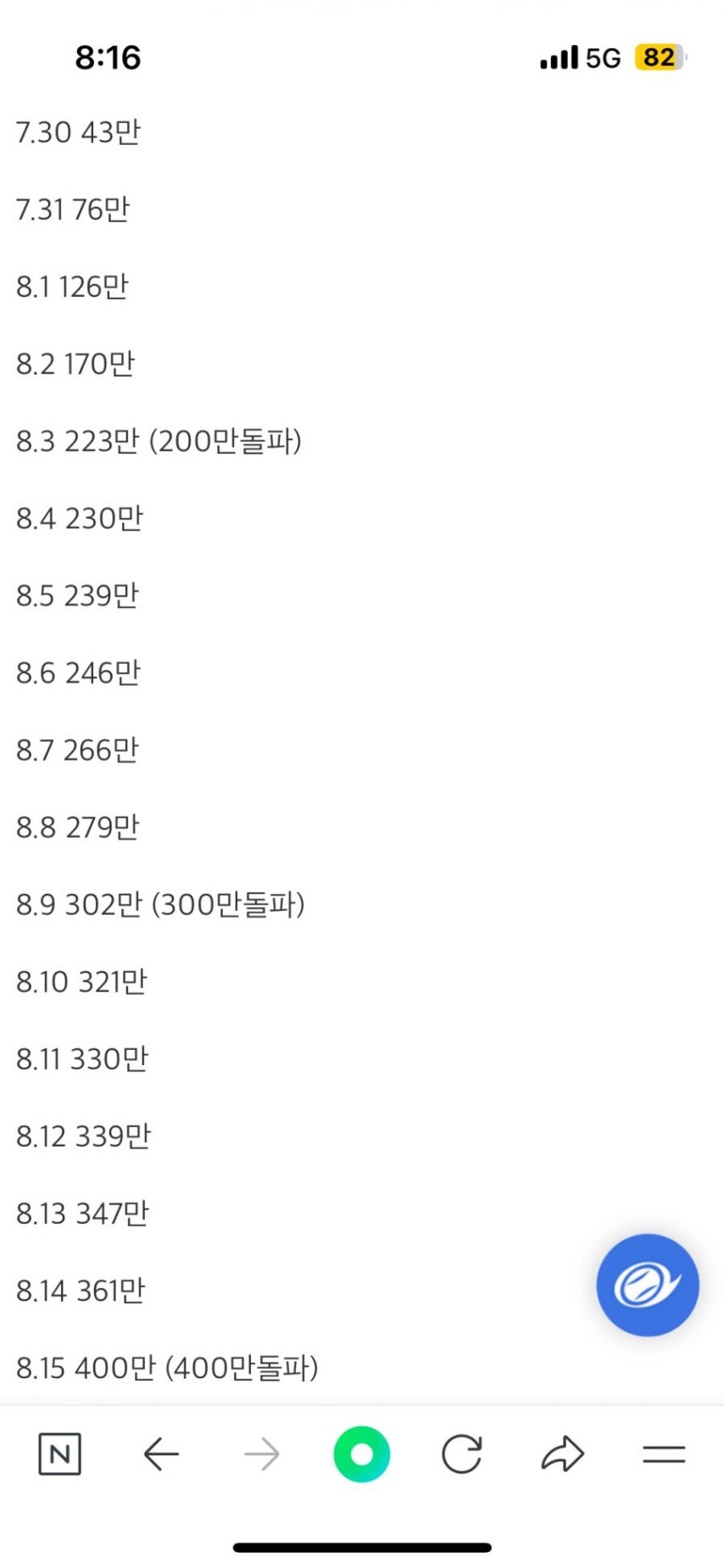Tap the green GreenDot button in toolbar
The width and height of the screenshot is (724, 1568).
(x=362, y=1454)
